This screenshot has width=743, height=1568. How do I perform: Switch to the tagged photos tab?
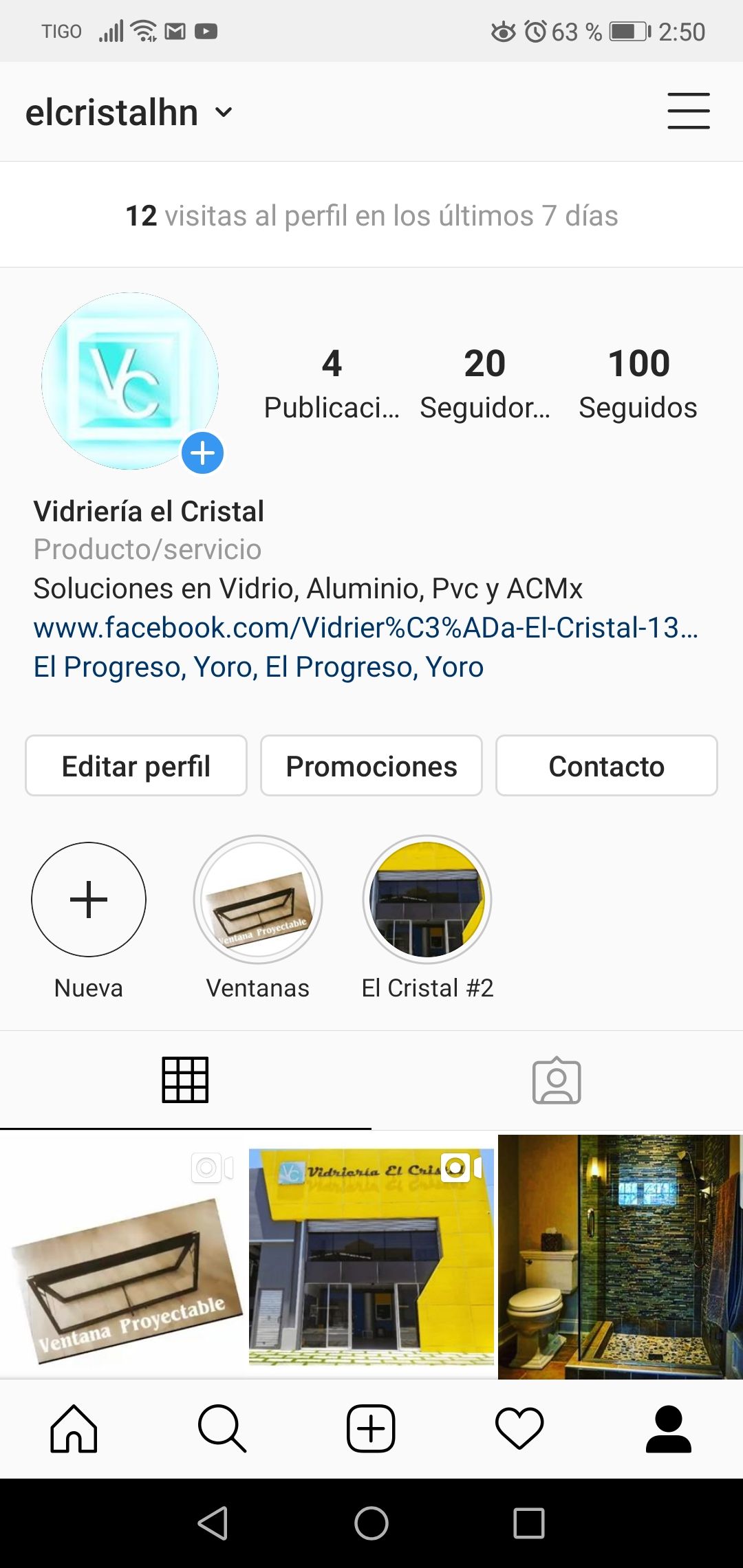[x=557, y=1081]
